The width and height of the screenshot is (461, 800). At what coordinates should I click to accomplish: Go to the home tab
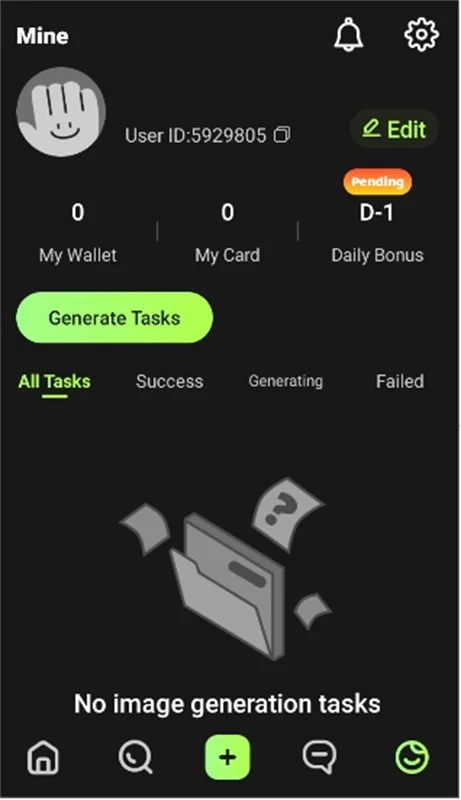[x=43, y=757]
